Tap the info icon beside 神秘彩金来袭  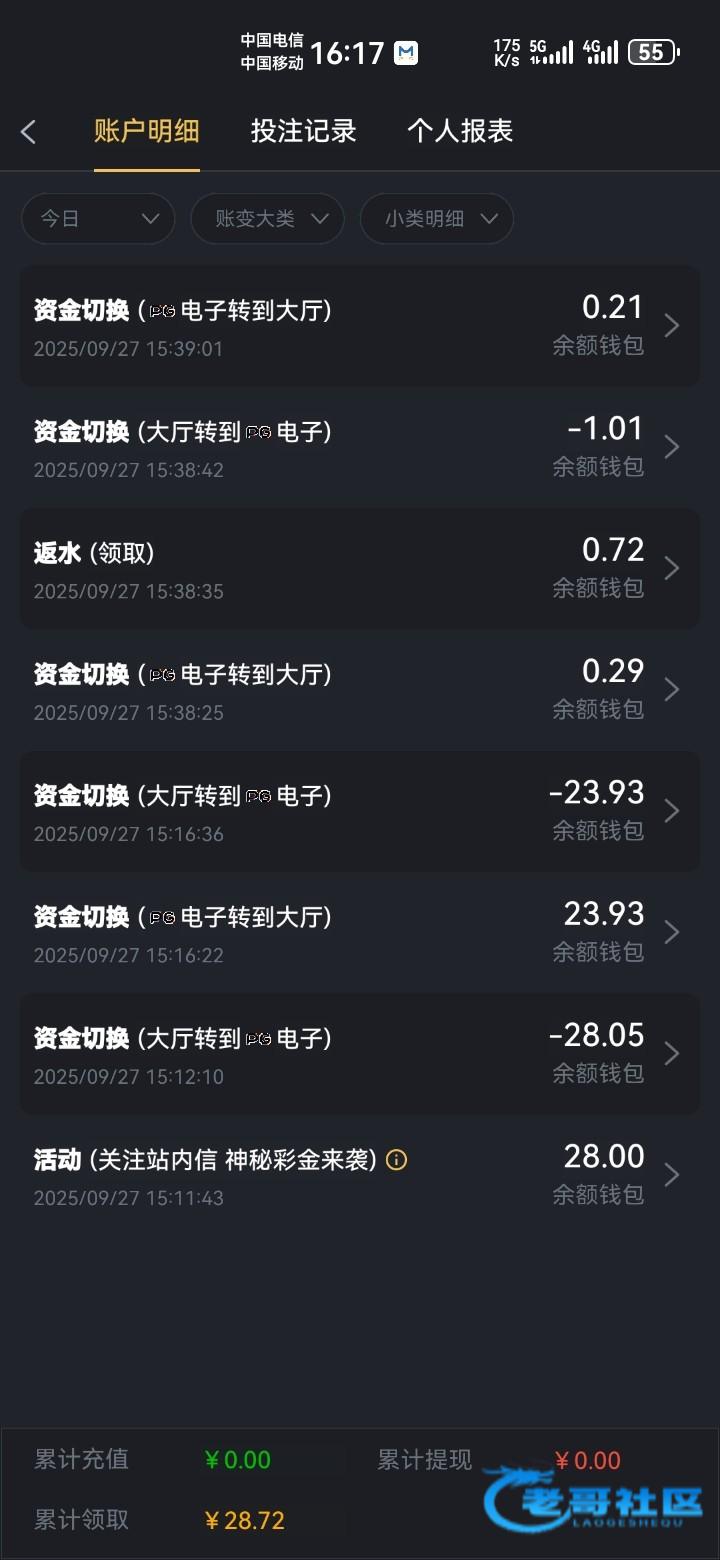(x=397, y=1160)
